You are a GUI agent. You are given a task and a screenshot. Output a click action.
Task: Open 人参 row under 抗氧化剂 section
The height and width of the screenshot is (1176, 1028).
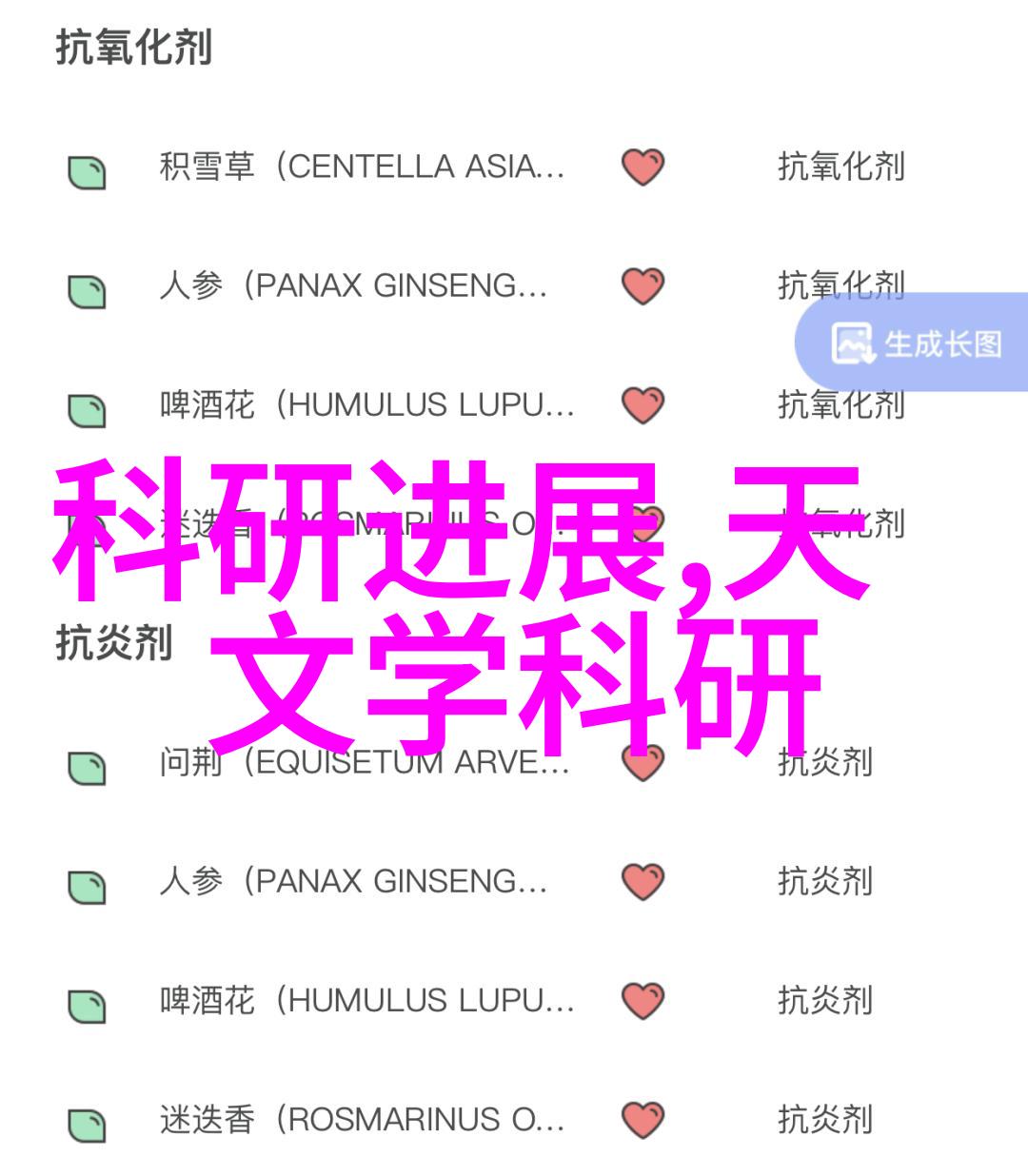(x=353, y=286)
